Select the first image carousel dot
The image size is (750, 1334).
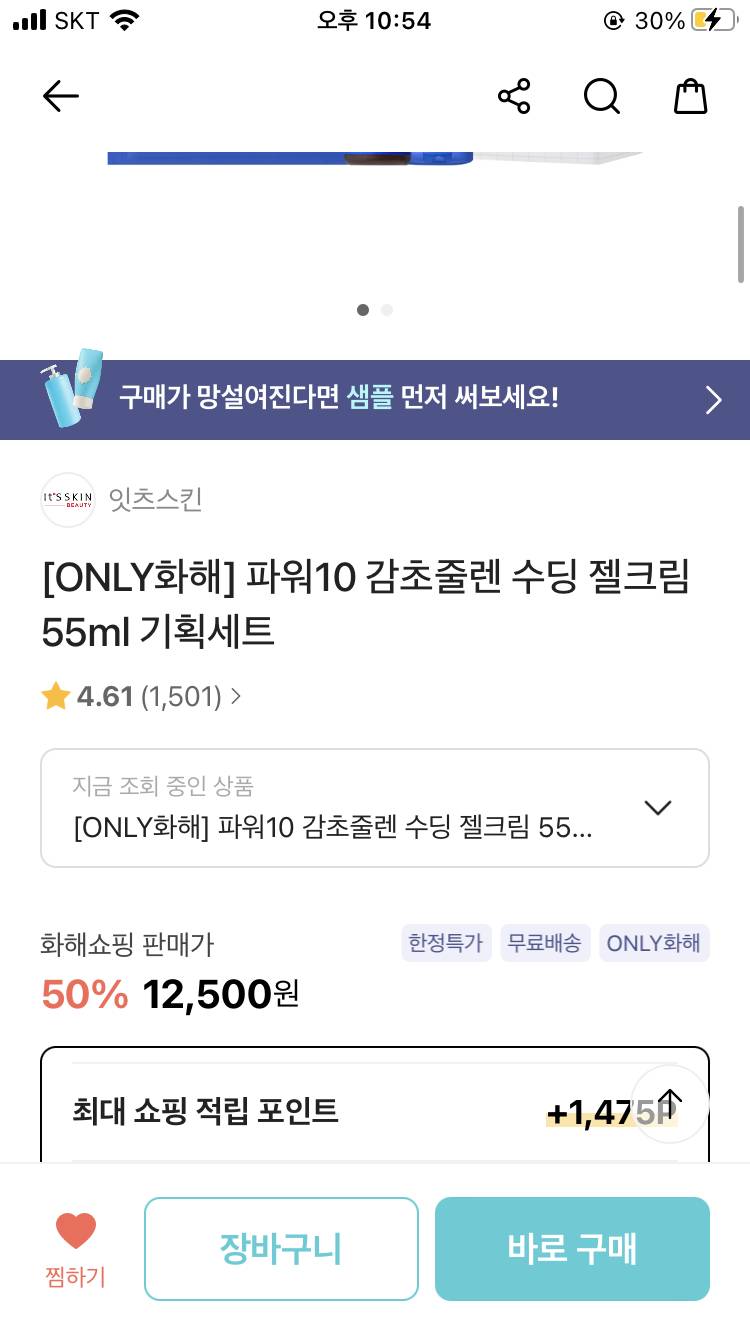[x=363, y=310]
